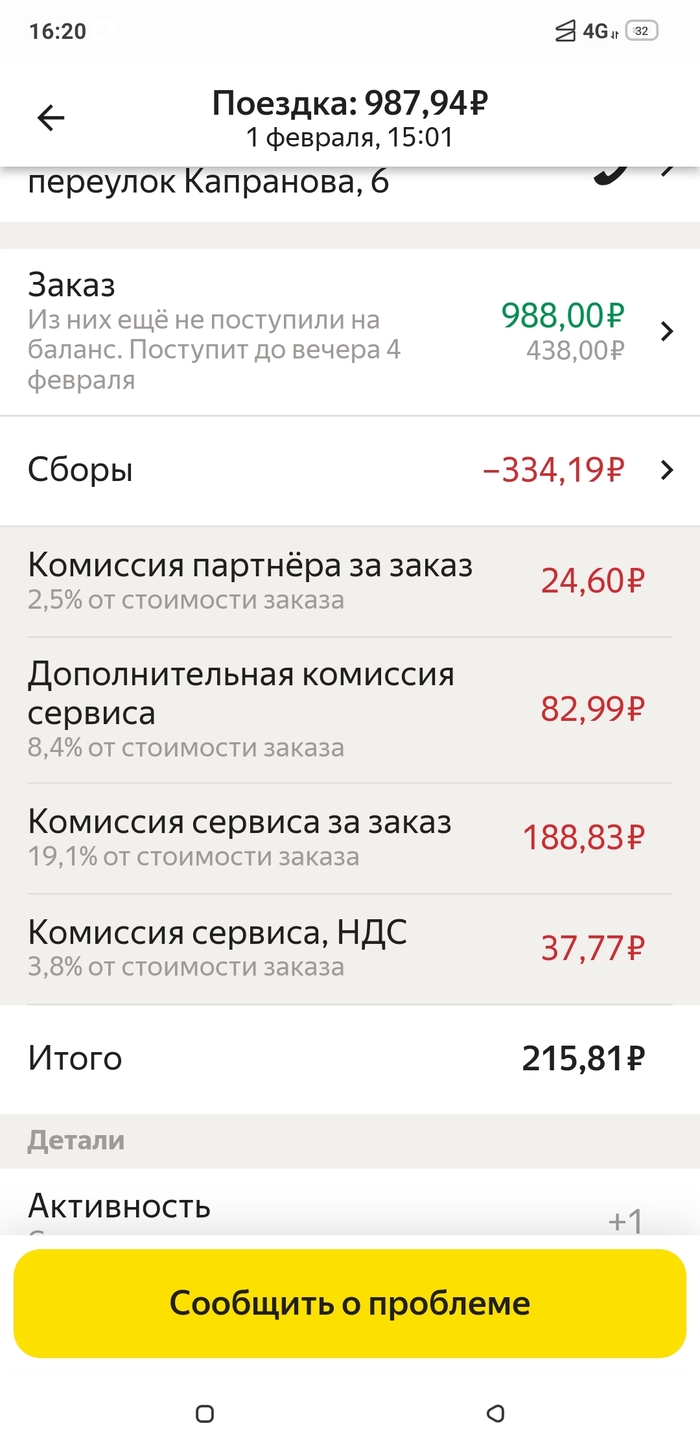This screenshot has width=700, height=1456.
Task: Go back using the top arrow
Action: 51,118
